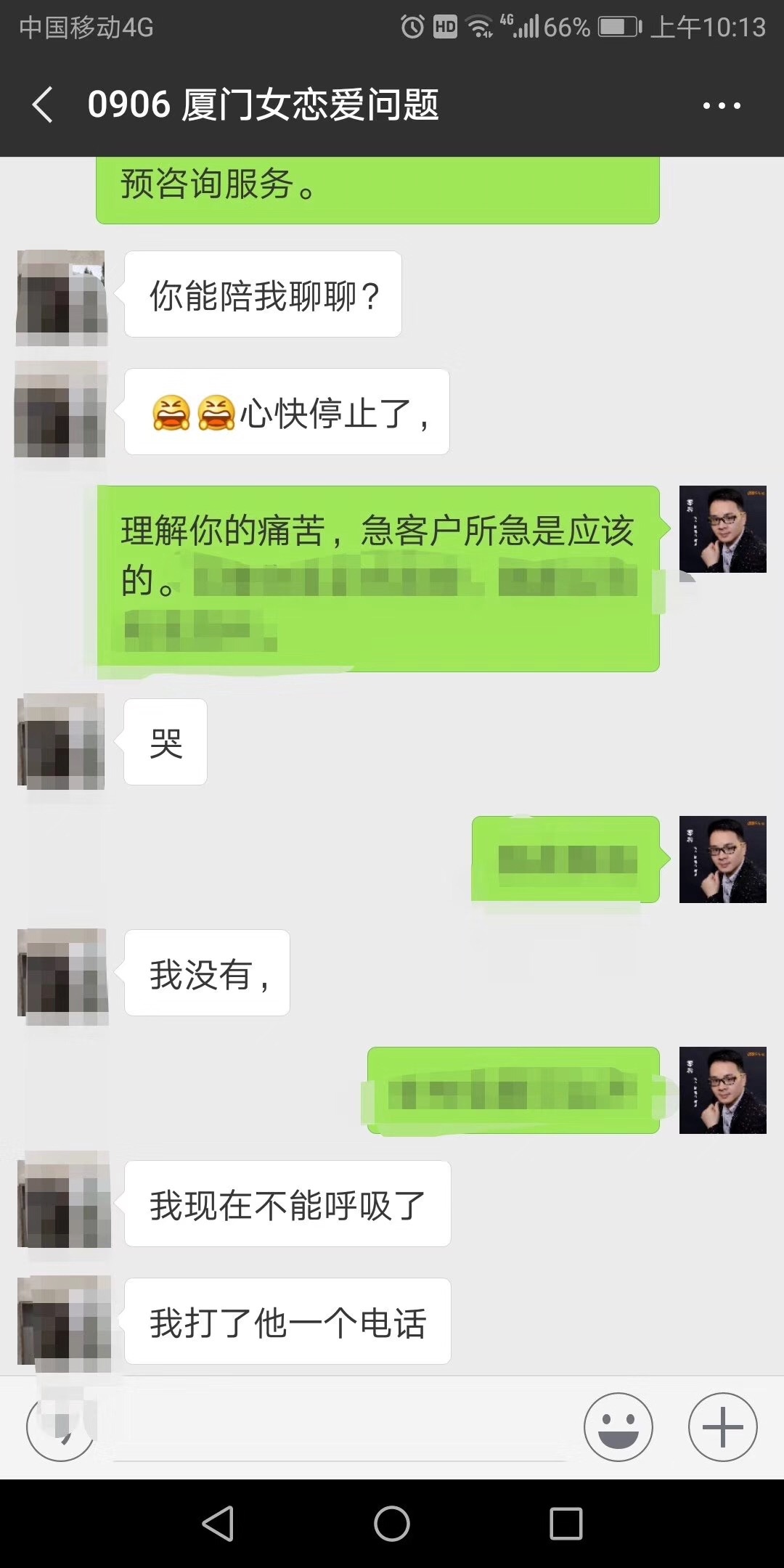Open the emoji sticker panel
Image resolution: width=784 pixels, height=1568 pixels.
point(618,1427)
